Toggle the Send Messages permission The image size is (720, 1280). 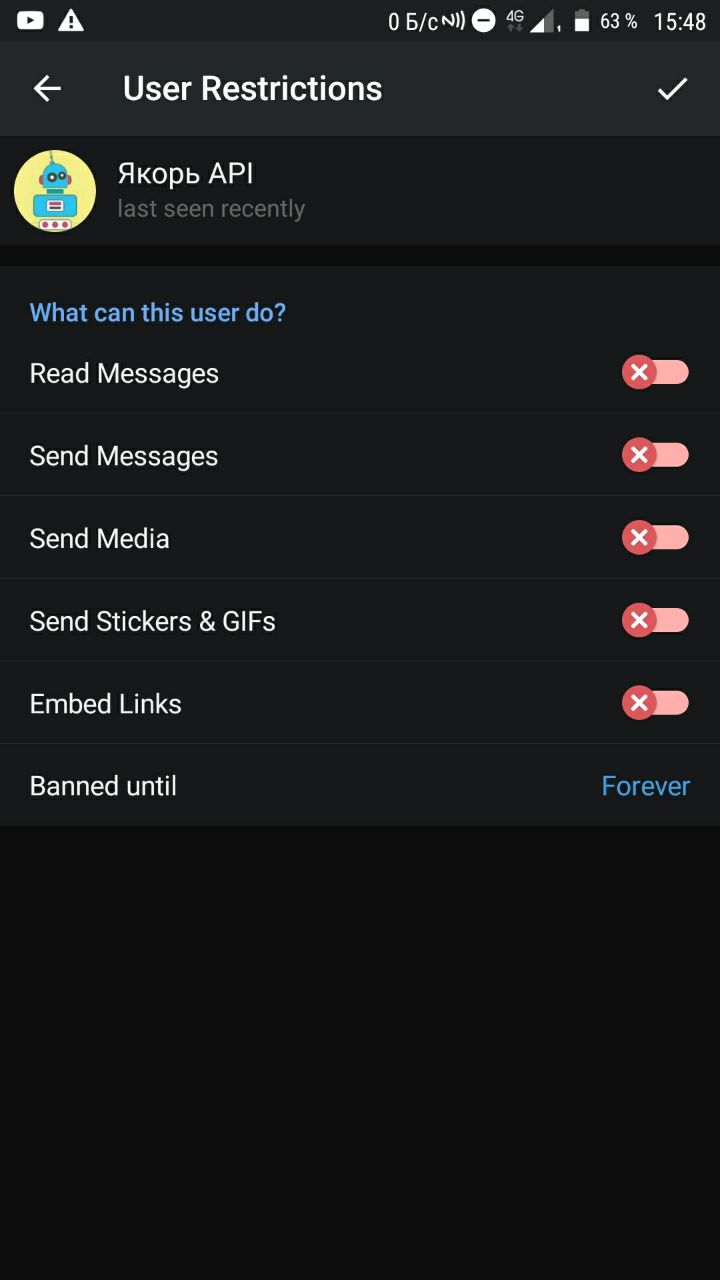(x=656, y=456)
